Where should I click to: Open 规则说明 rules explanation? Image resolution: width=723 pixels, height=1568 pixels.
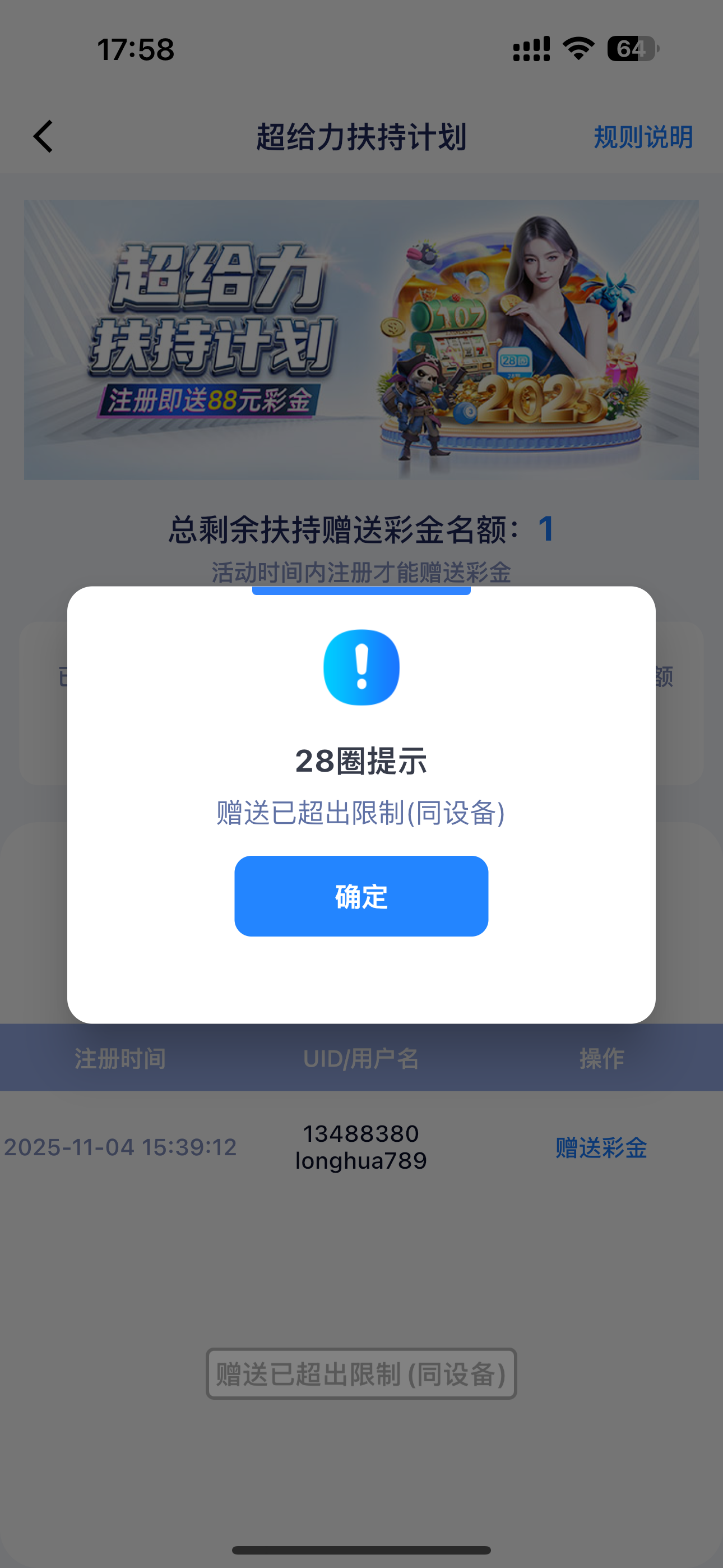coord(643,137)
